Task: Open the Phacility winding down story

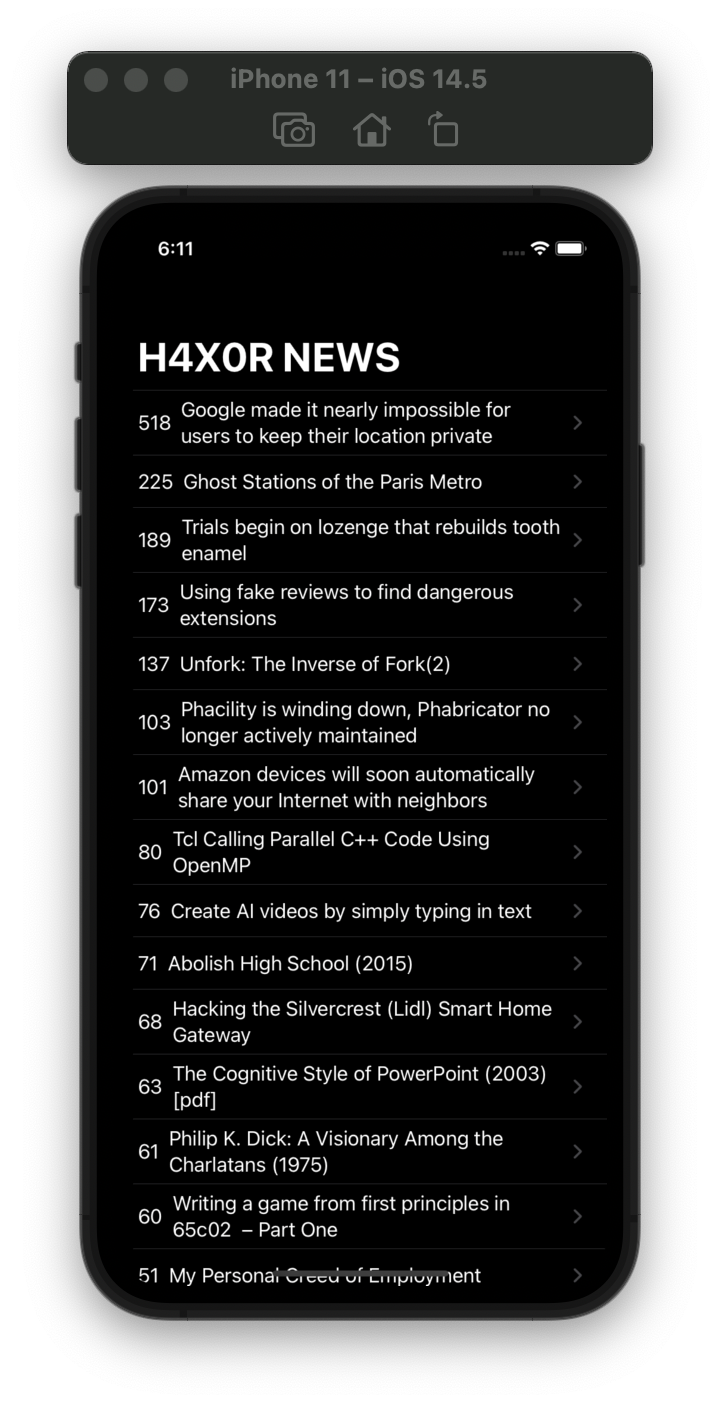Action: pyautogui.click(x=364, y=722)
